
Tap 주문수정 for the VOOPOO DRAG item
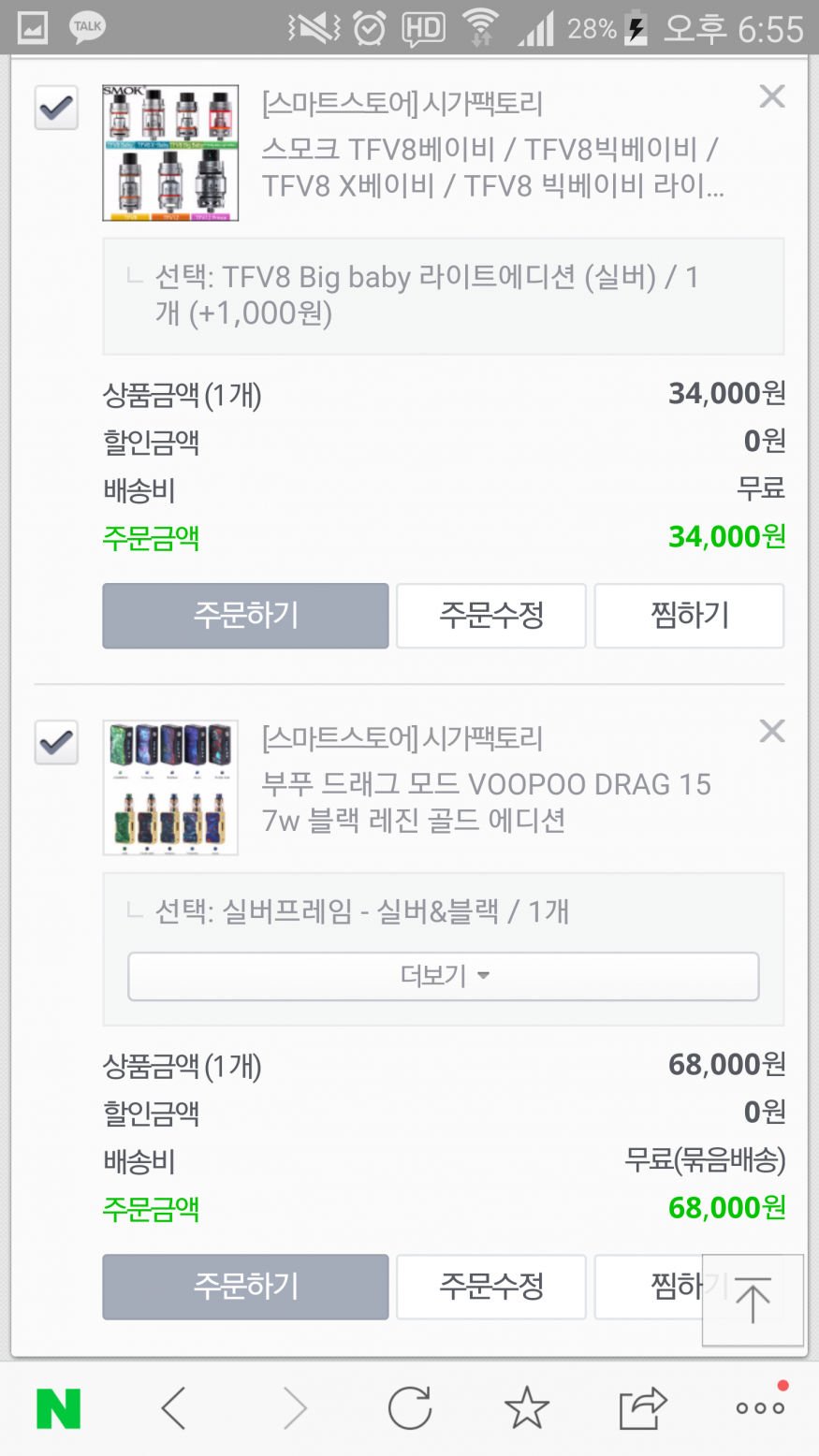(491, 1287)
